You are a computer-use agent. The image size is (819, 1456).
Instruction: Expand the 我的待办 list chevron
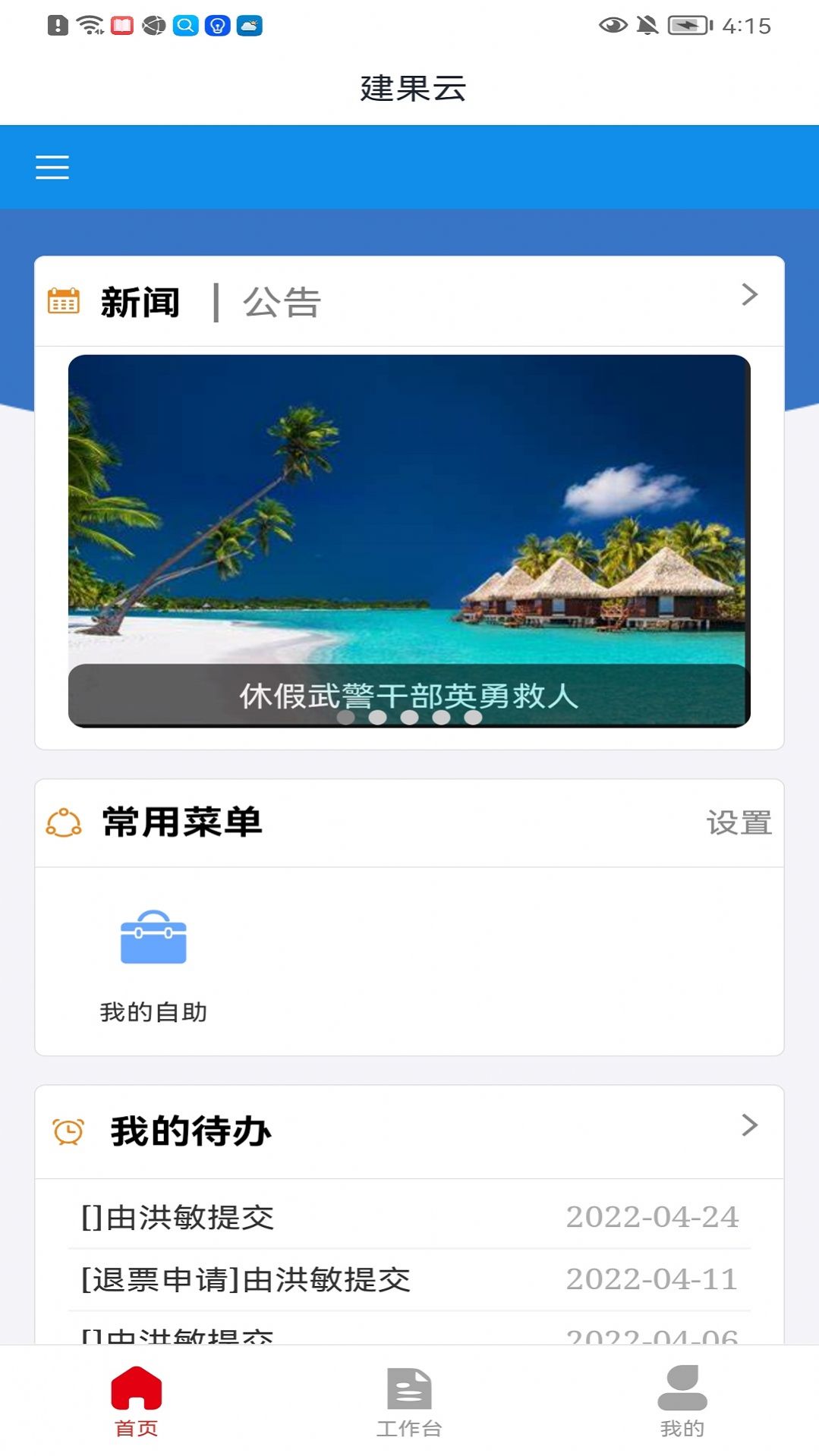[749, 1125]
